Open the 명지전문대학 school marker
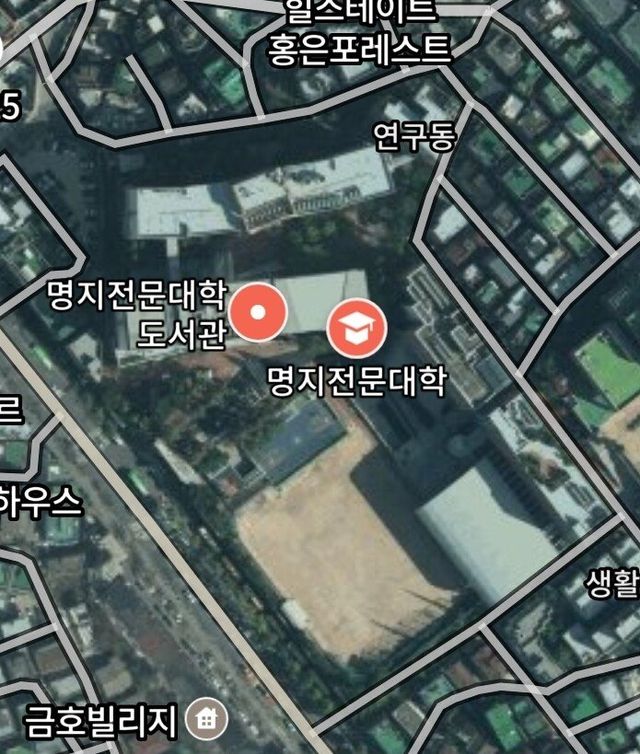 pyautogui.click(x=355, y=328)
